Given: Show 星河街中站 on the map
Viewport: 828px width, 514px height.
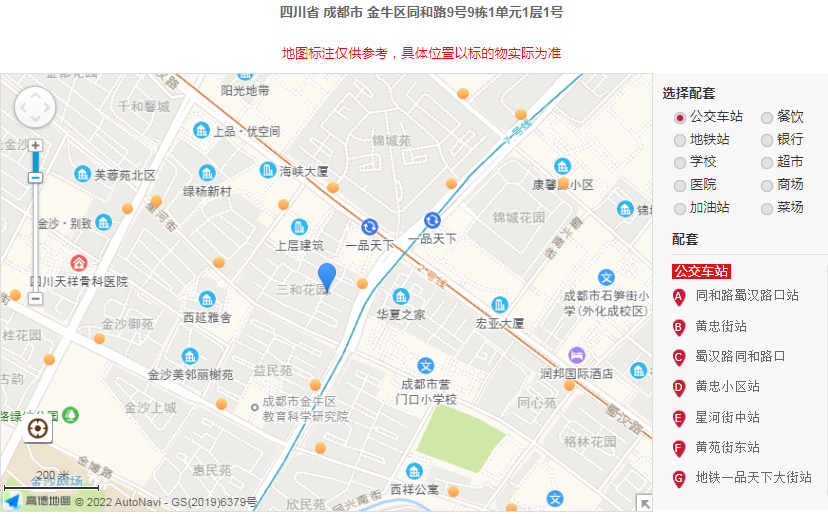Looking at the screenshot, I should [727, 417].
